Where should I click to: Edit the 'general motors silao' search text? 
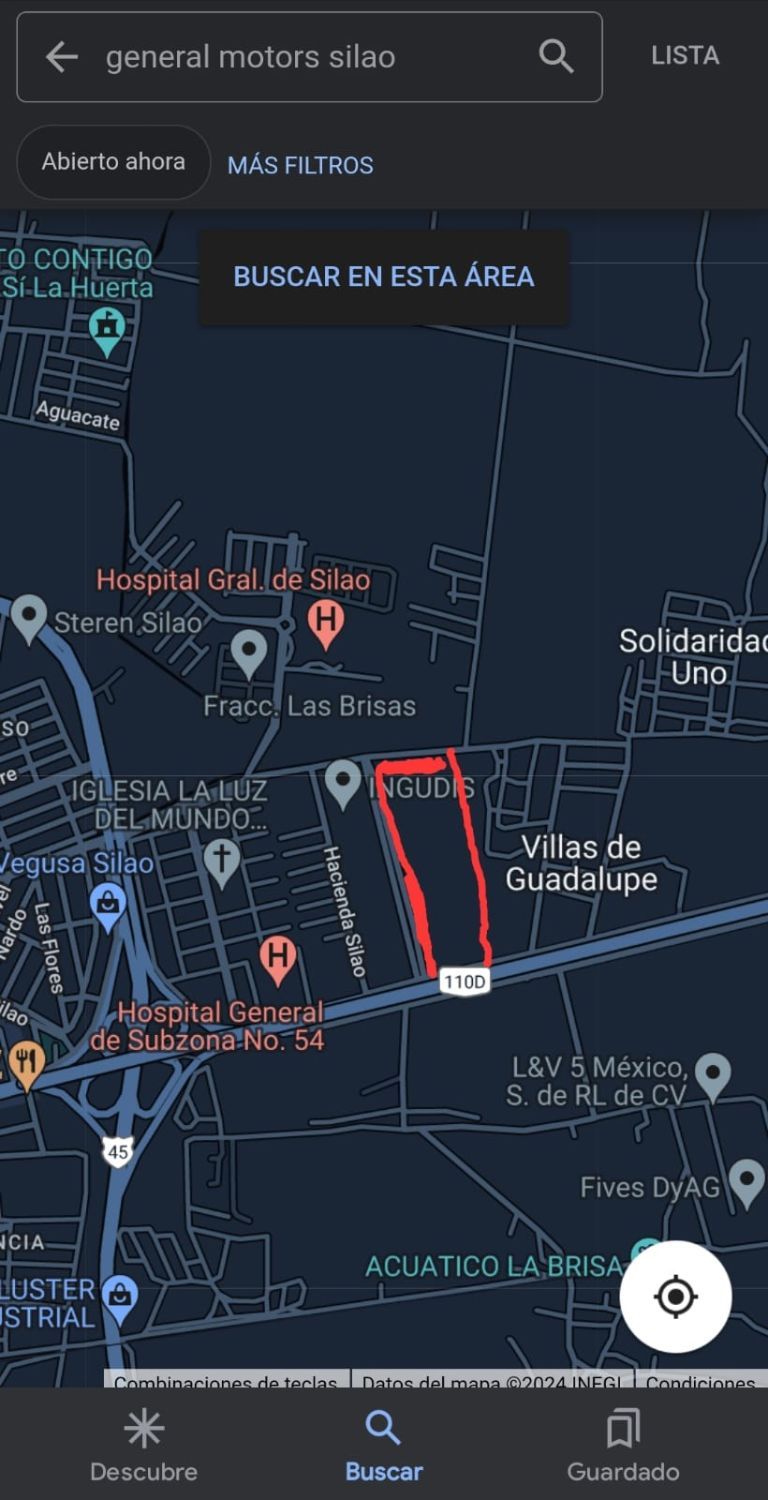point(250,57)
